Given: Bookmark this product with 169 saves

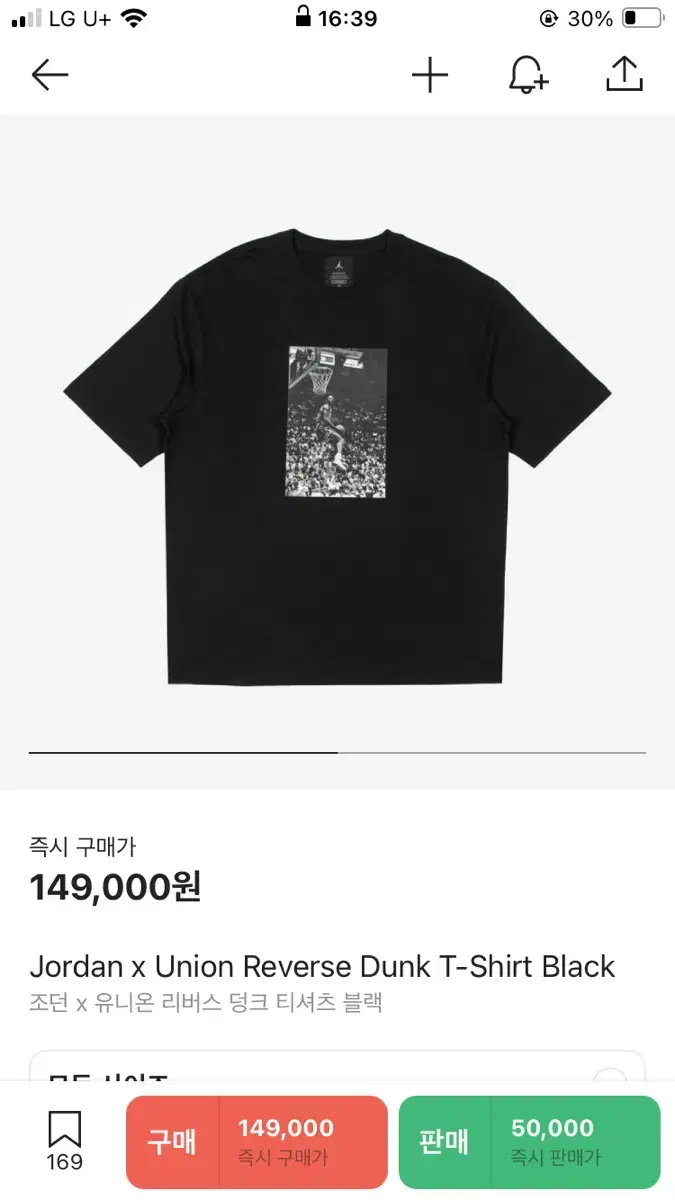Looking at the screenshot, I should click(65, 1141).
